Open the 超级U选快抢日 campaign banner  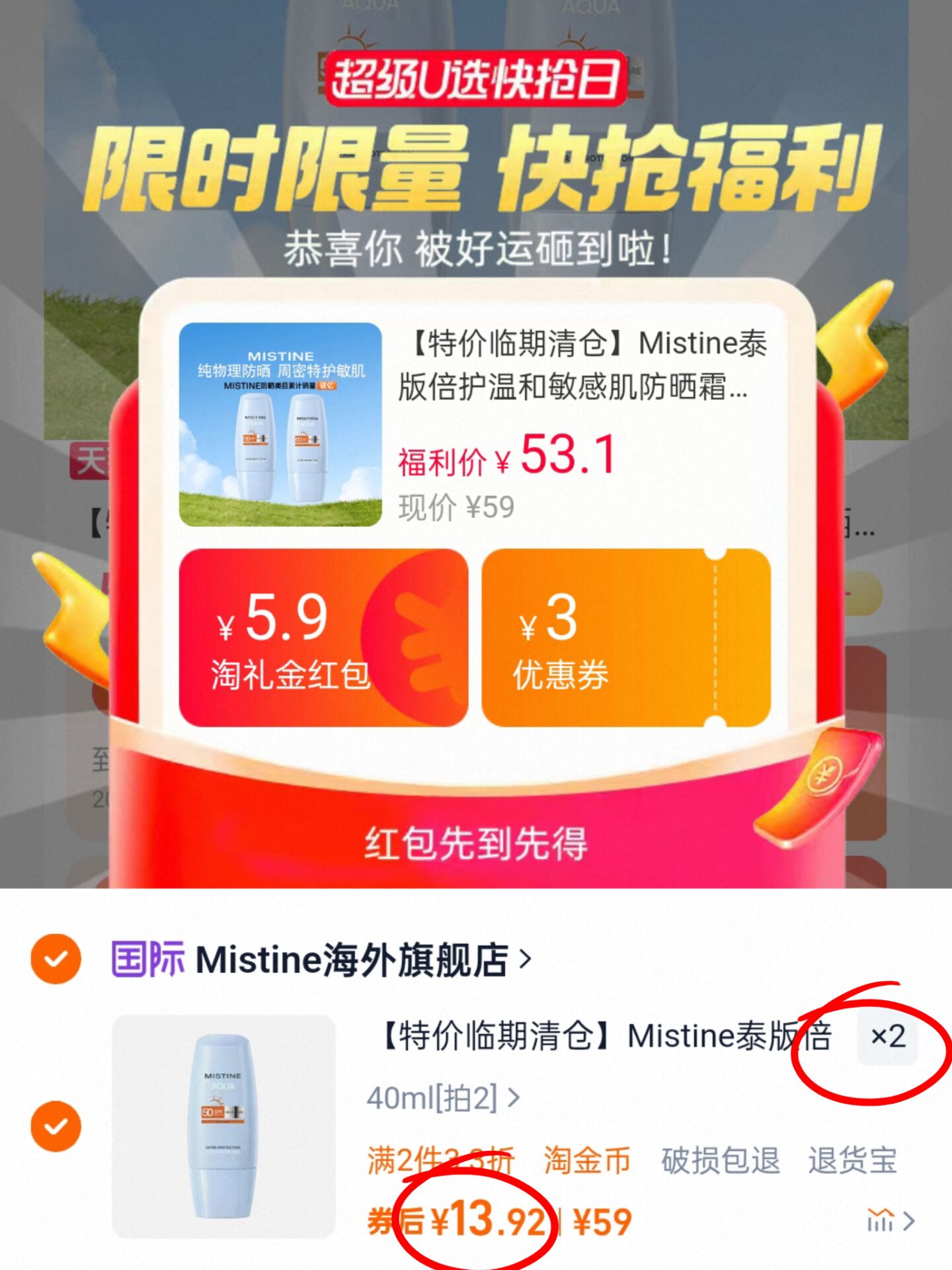coord(475,79)
